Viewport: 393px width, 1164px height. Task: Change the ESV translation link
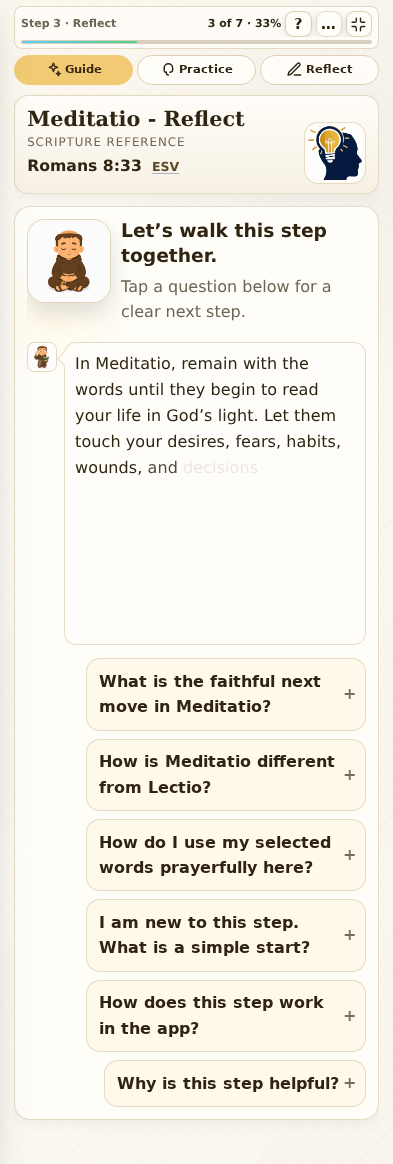(x=166, y=167)
